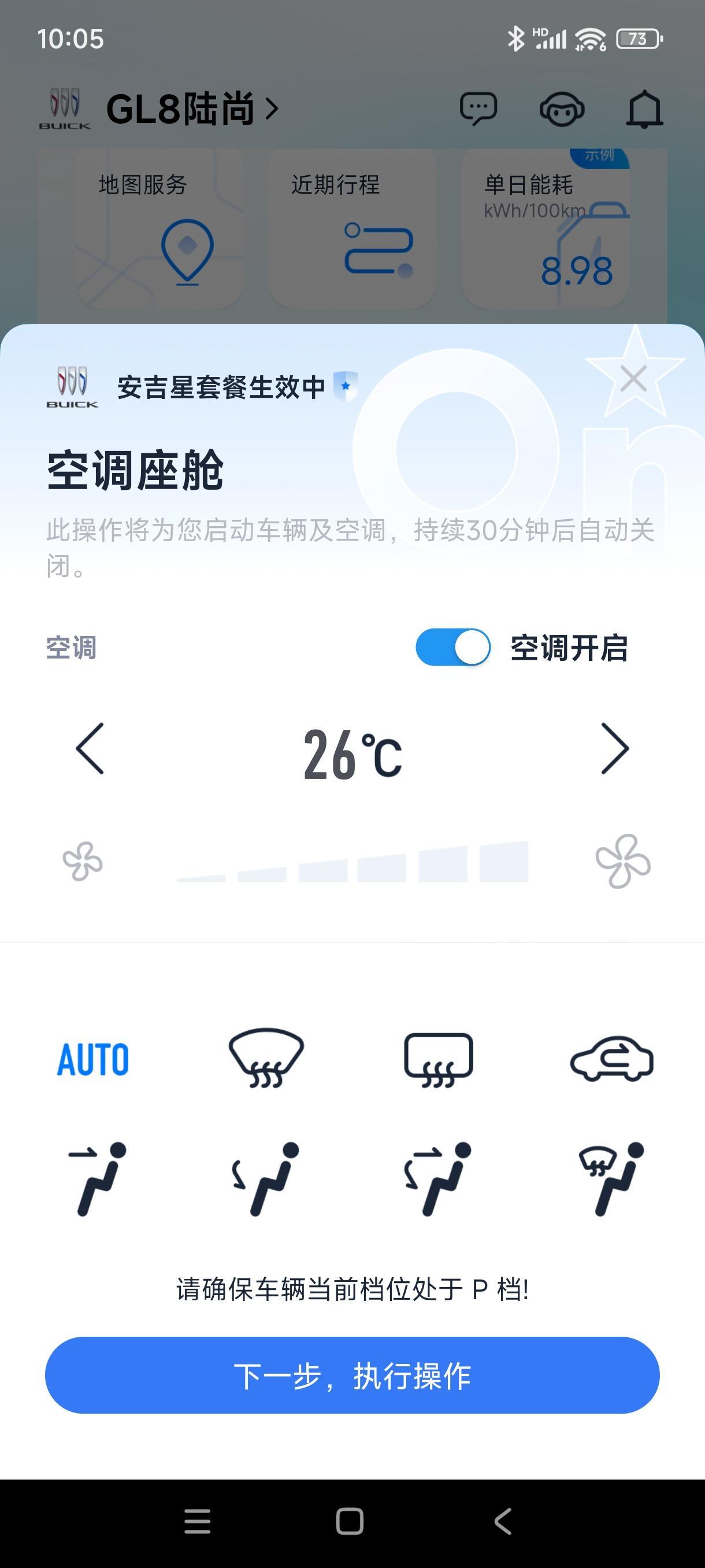The image size is (705, 1568).
Task: Close the 空调座舱 panel
Action: [633, 379]
